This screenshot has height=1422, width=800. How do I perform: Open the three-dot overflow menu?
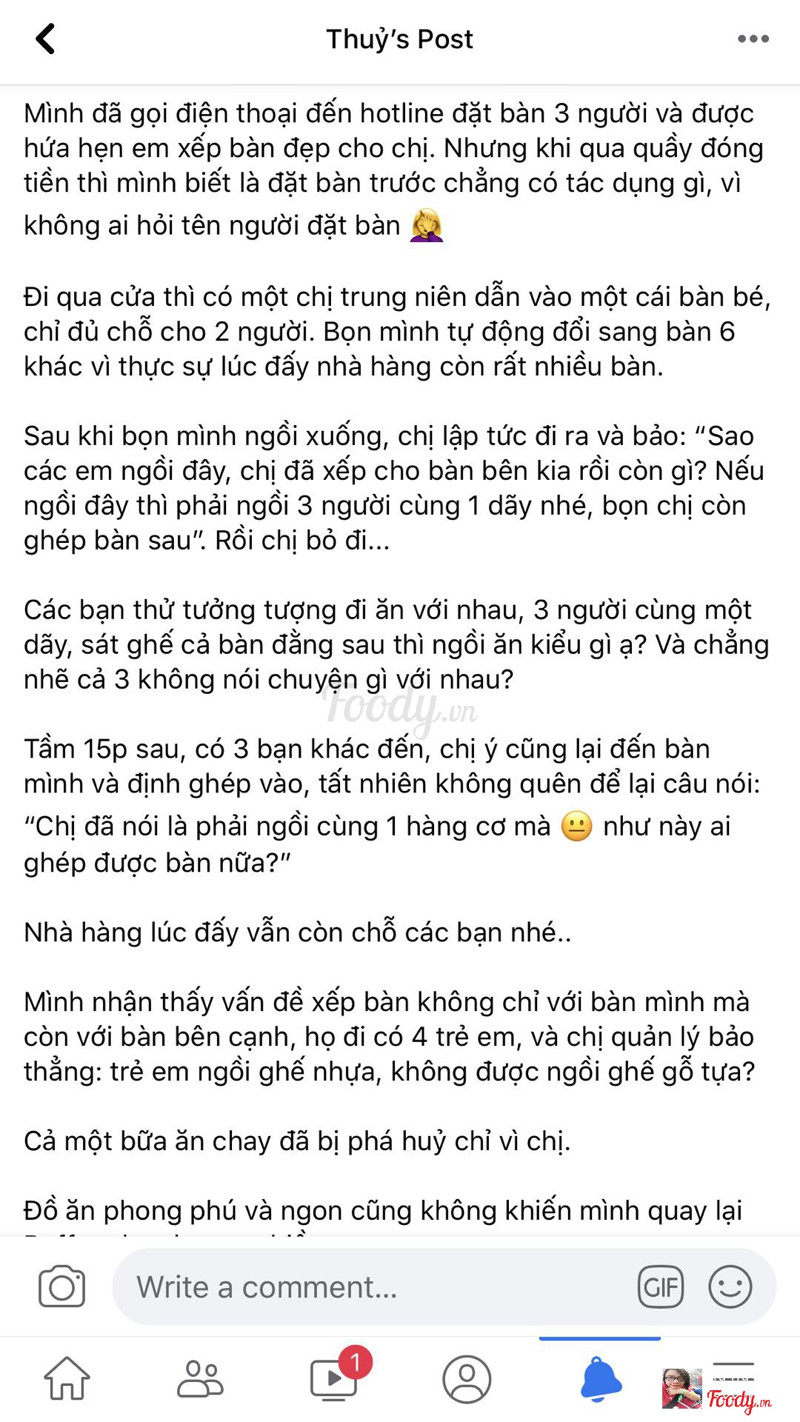pyautogui.click(x=753, y=39)
